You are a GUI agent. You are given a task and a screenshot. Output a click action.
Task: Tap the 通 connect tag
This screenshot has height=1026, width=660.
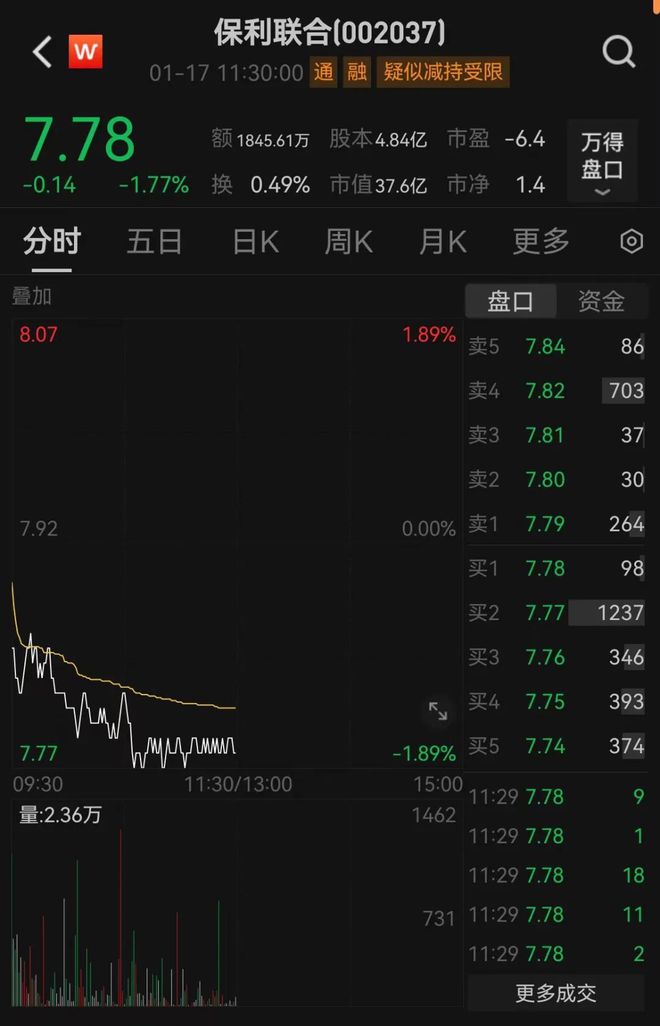(323, 72)
